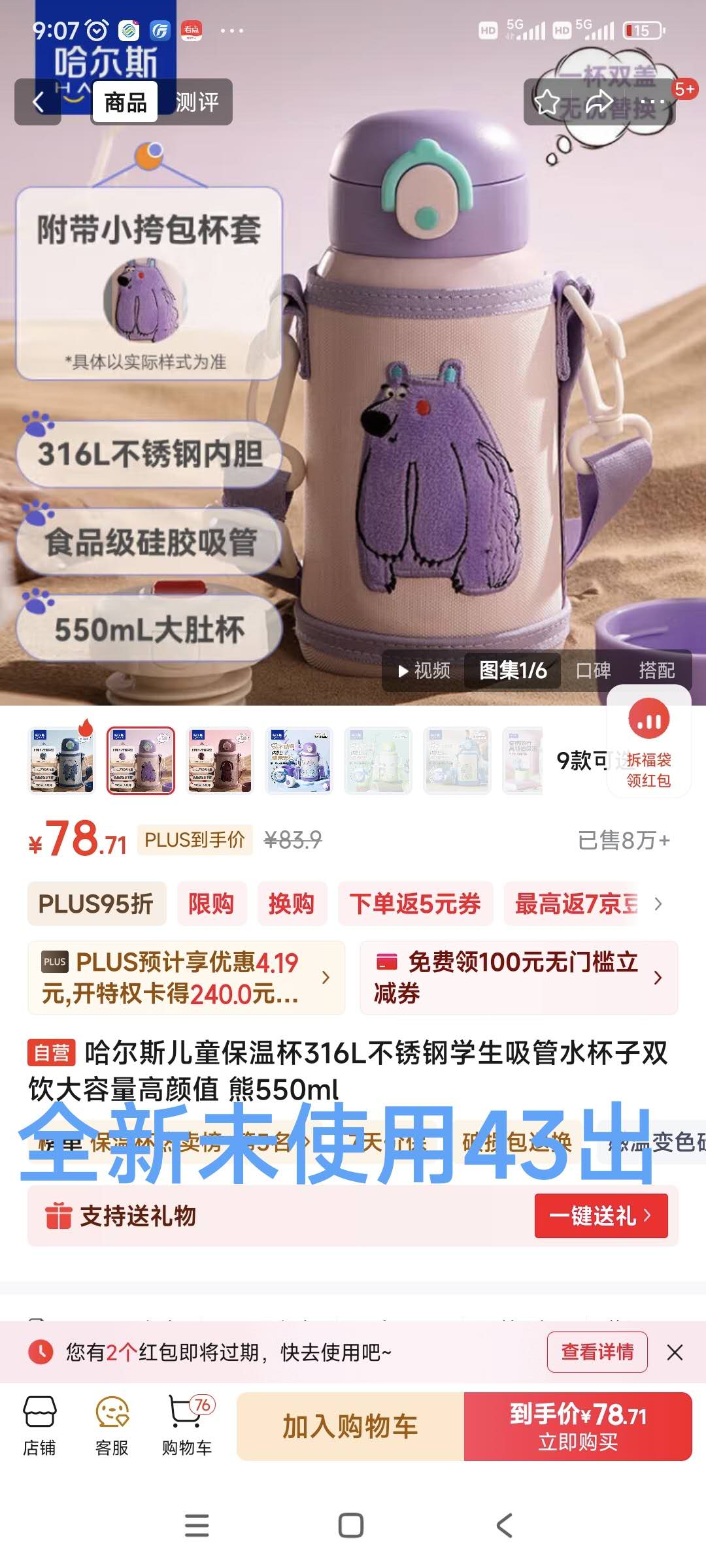Switch to the 测评 tab
706x1568 pixels.
pos(197,102)
